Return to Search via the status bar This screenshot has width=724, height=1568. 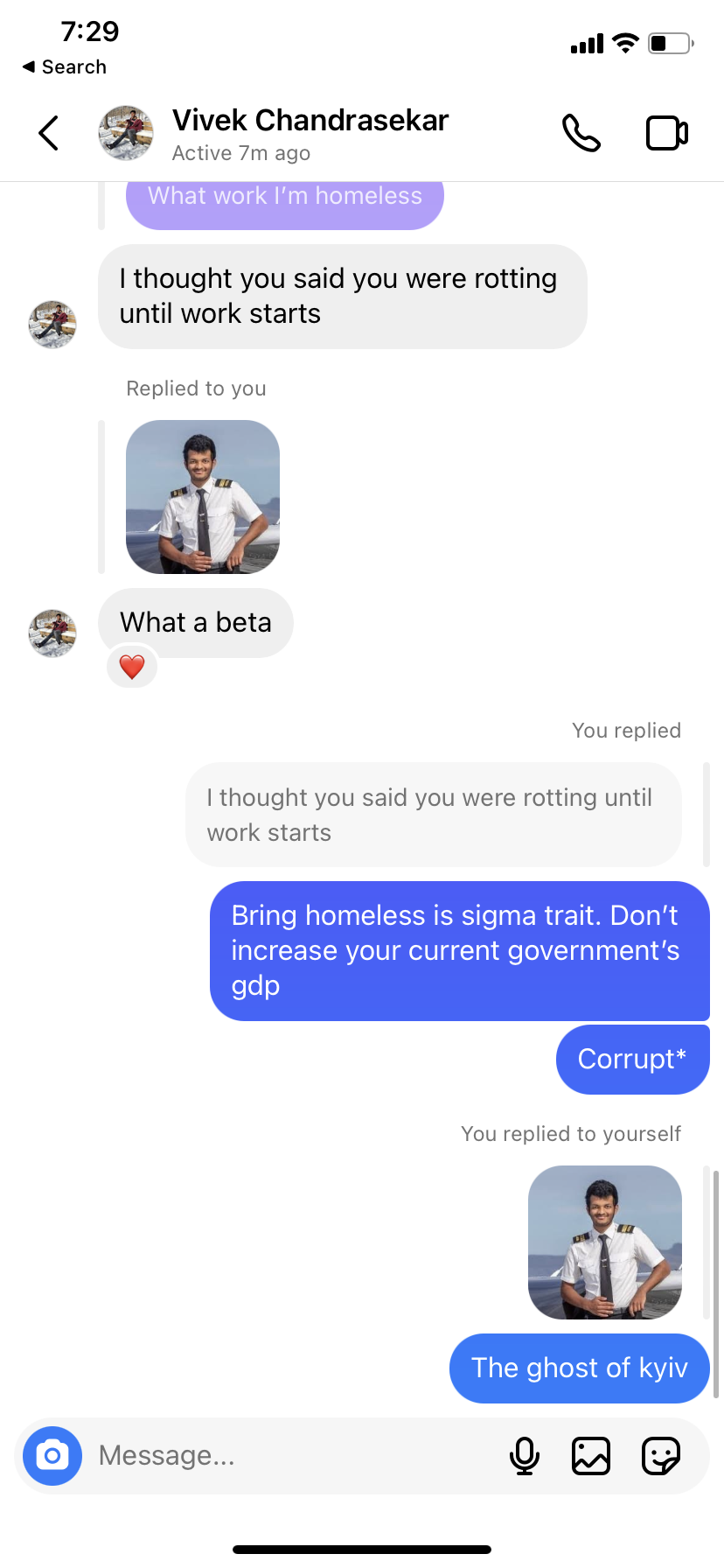[x=65, y=67]
